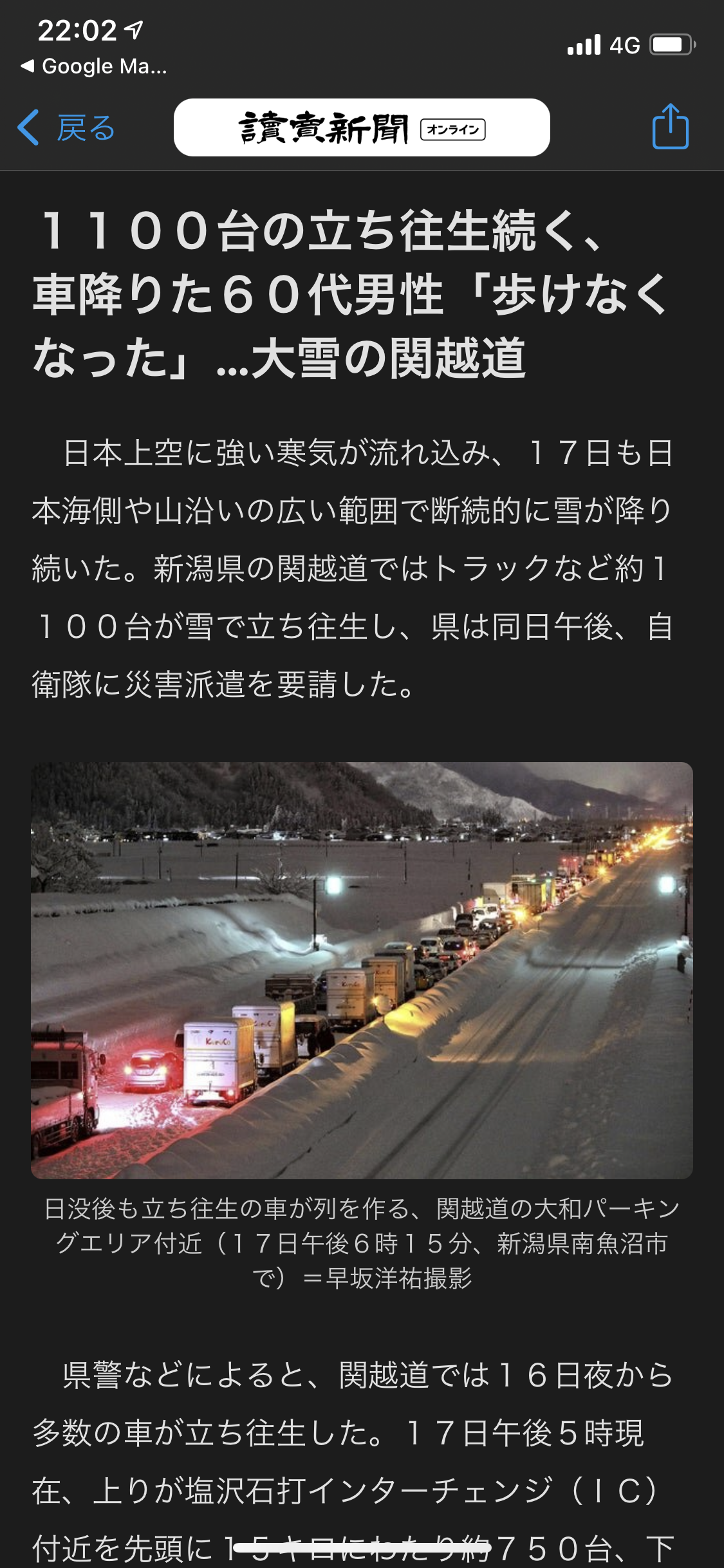Return to Google Maps app
The image size is (724, 1568).
tap(94, 66)
